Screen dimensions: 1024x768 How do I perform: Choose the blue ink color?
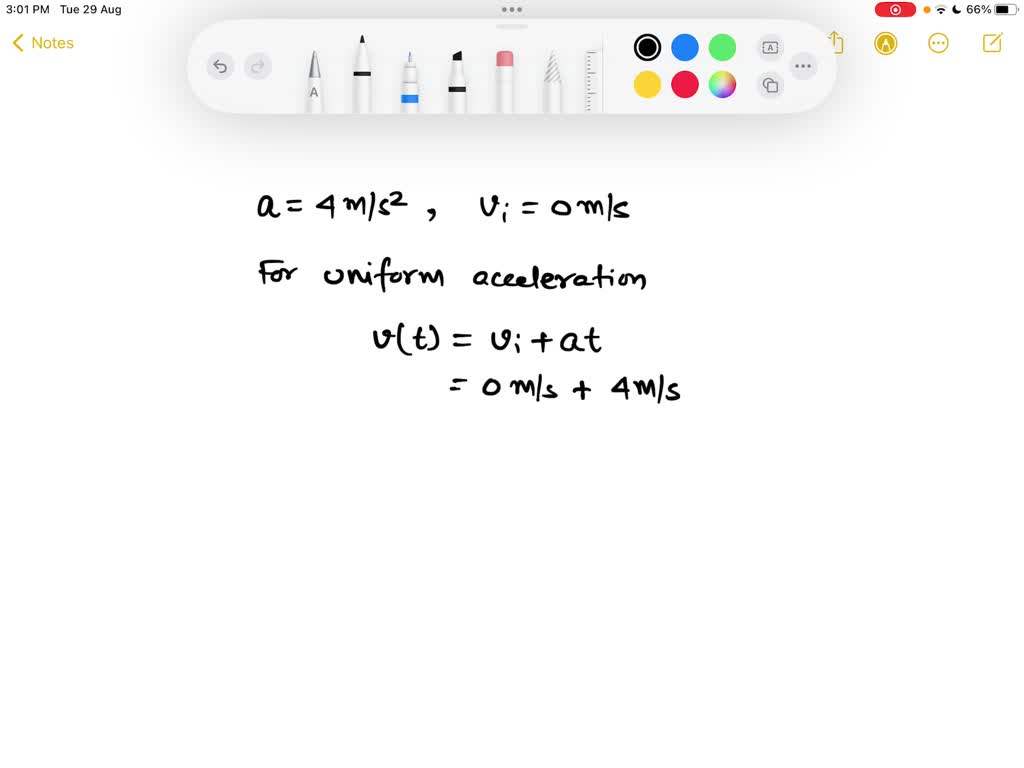[x=685, y=47]
